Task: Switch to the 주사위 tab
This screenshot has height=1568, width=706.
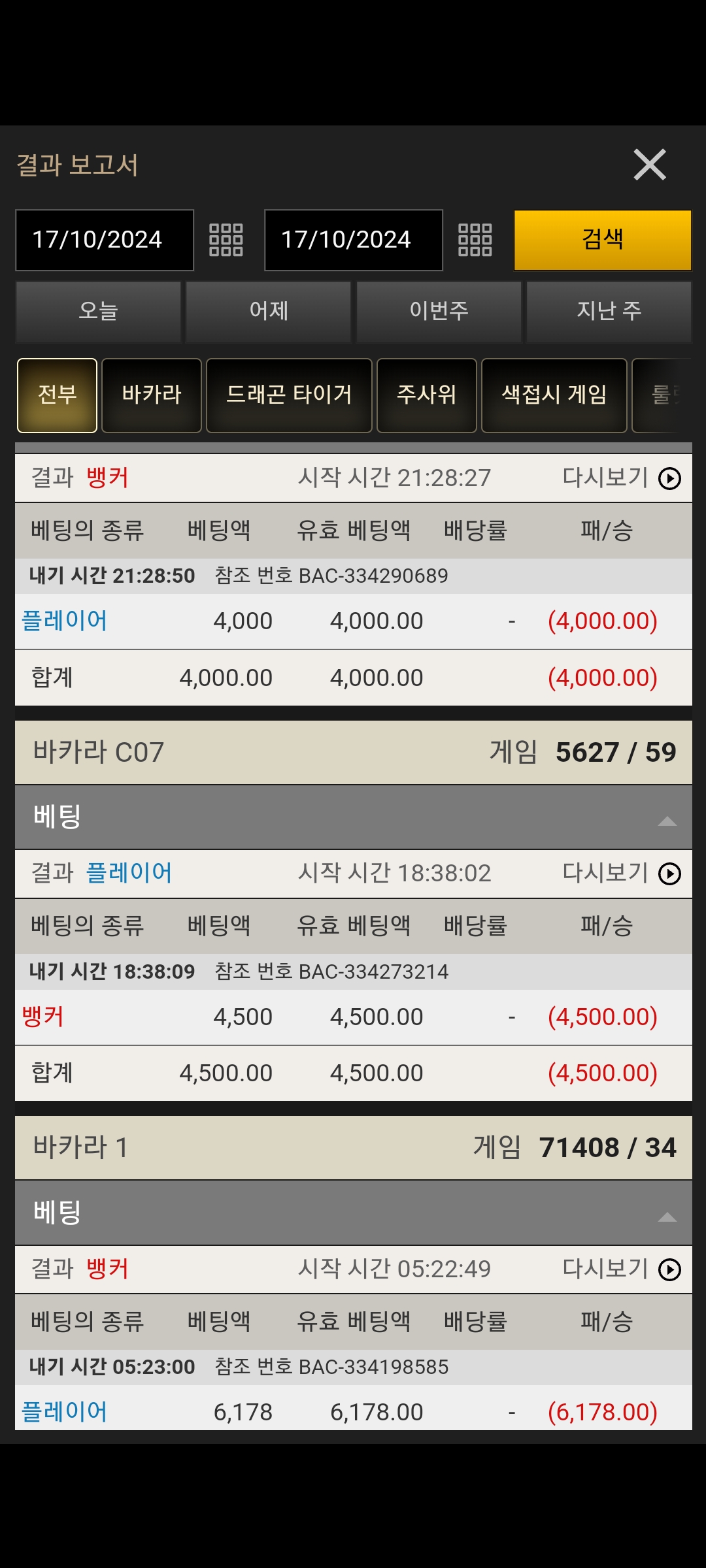Action: (426, 395)
